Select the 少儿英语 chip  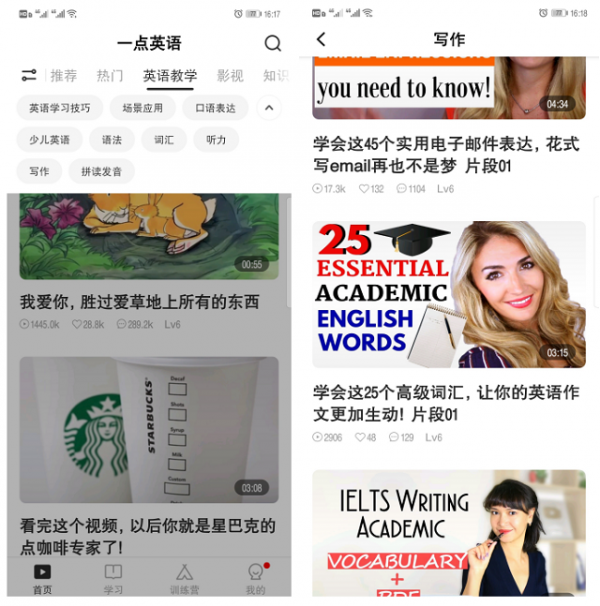point(49,140)
